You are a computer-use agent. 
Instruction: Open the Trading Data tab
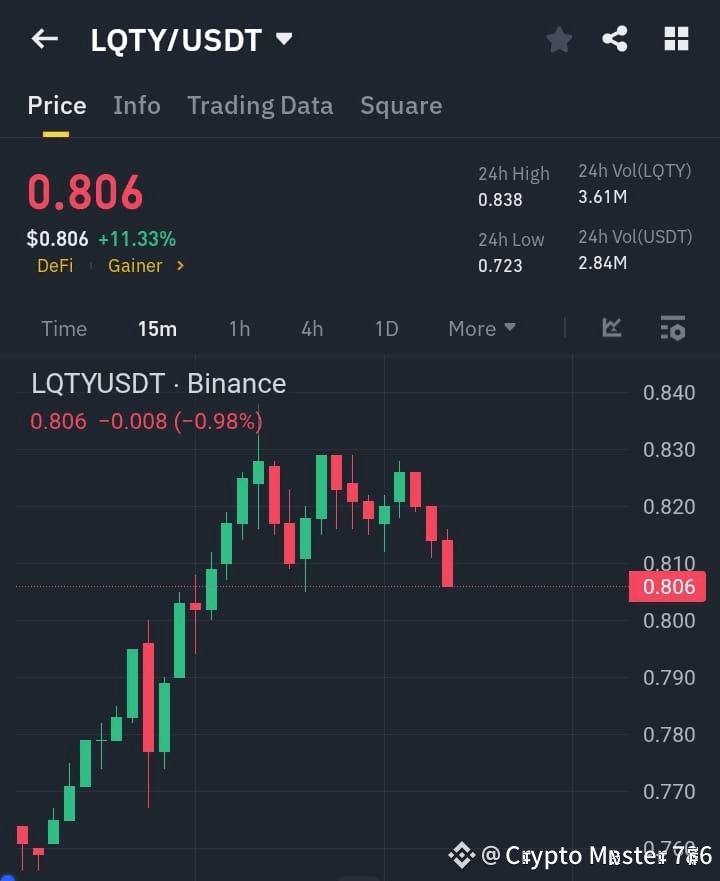pyautogui.click(x=260, y=105)
